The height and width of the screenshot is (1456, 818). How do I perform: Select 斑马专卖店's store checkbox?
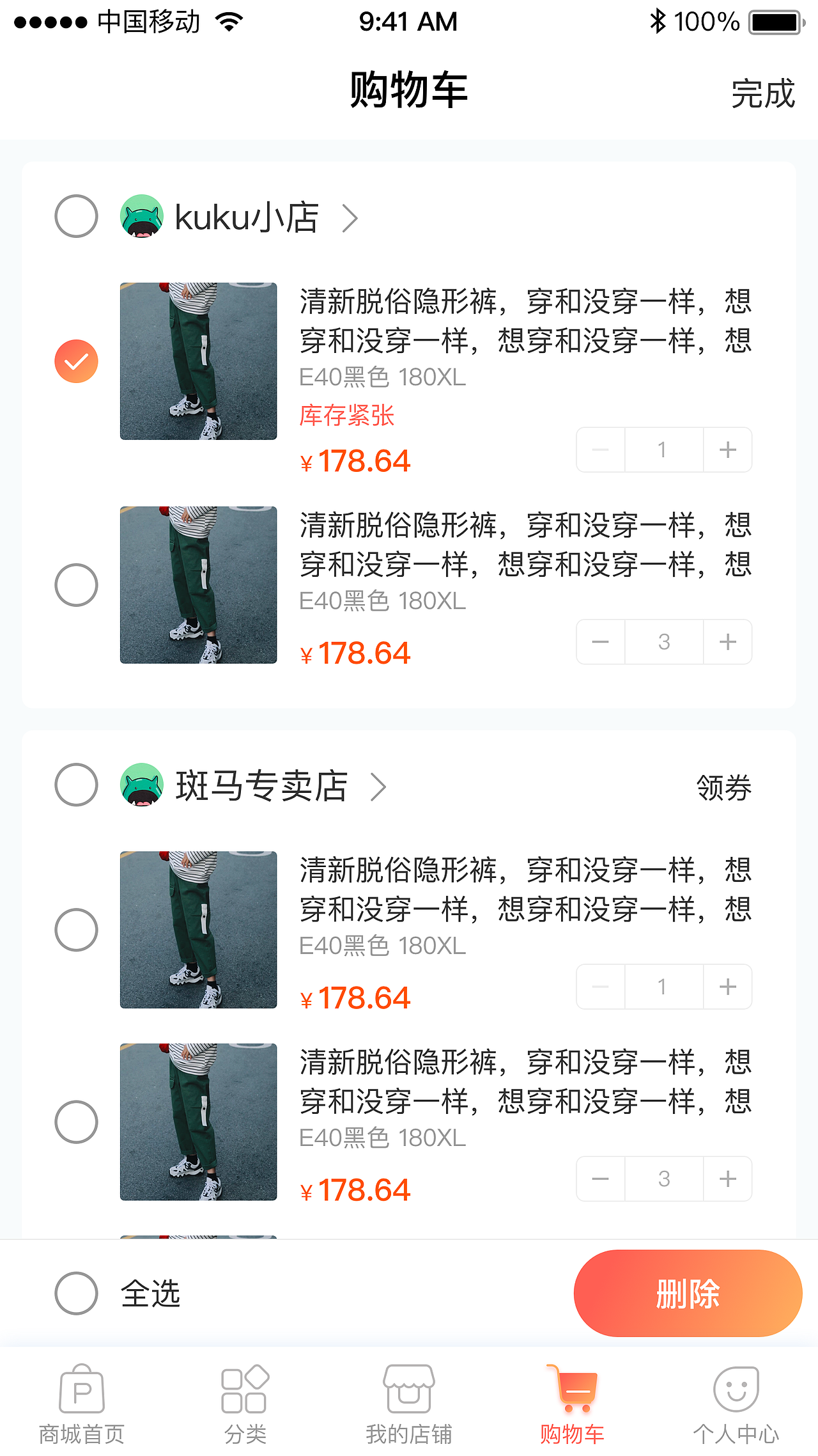(x=76, y=785)
